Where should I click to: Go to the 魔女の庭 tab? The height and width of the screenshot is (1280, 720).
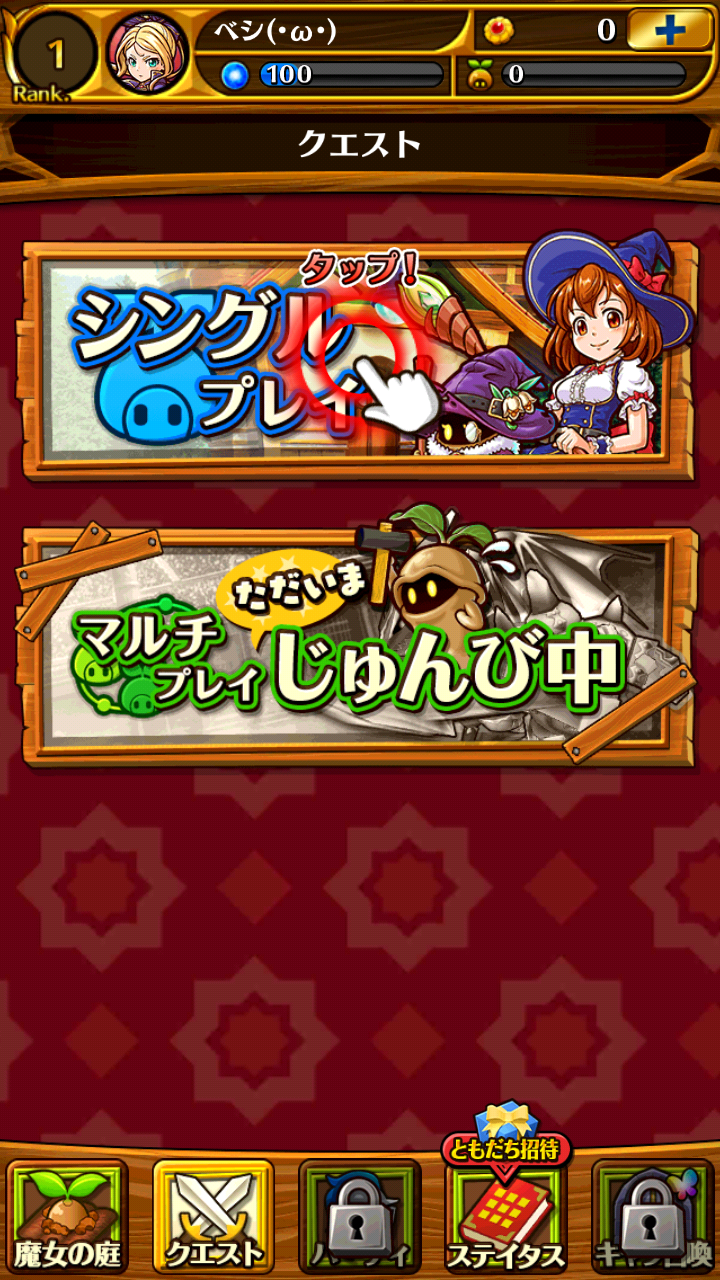click(x=67, y=1217)
